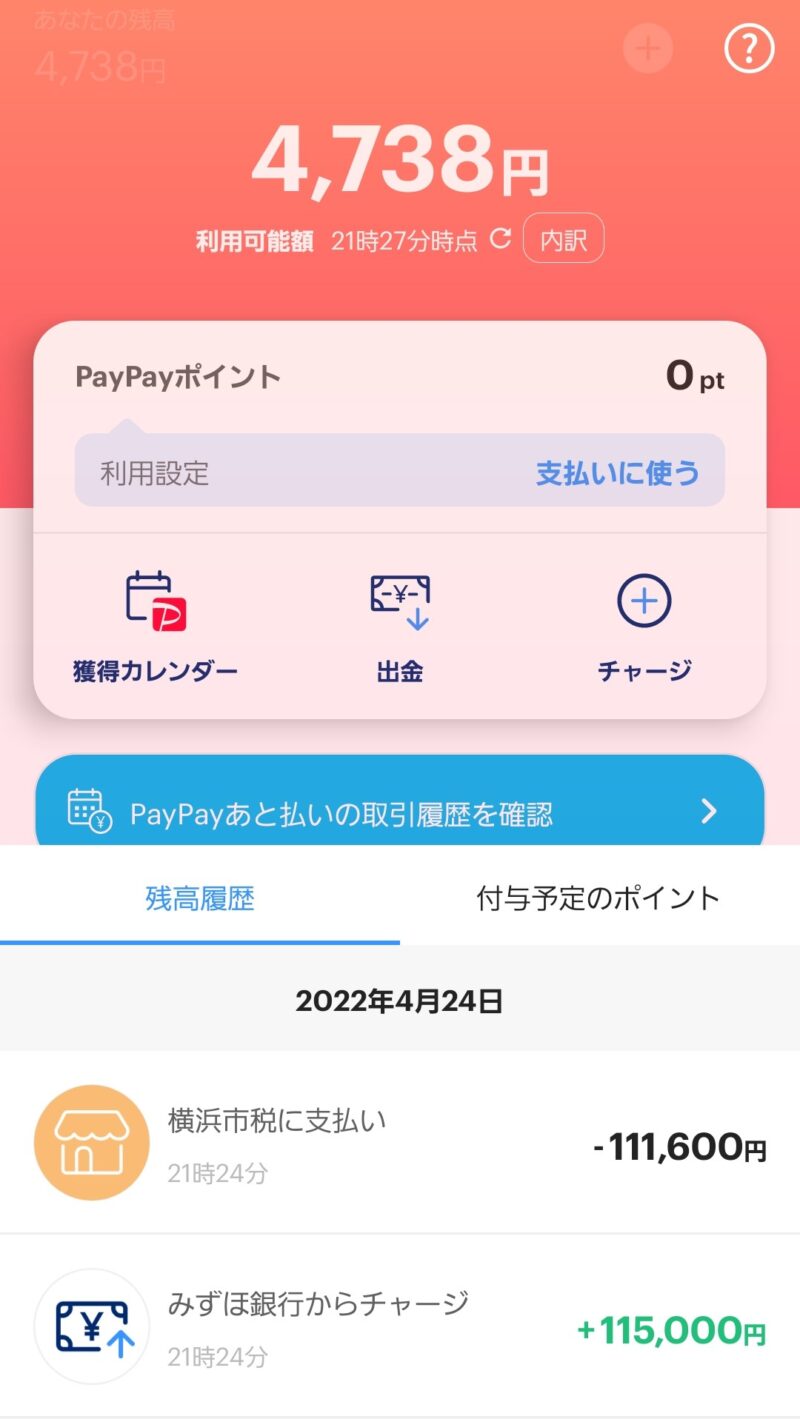Select 出金 to withdraw money

point(399,626)
